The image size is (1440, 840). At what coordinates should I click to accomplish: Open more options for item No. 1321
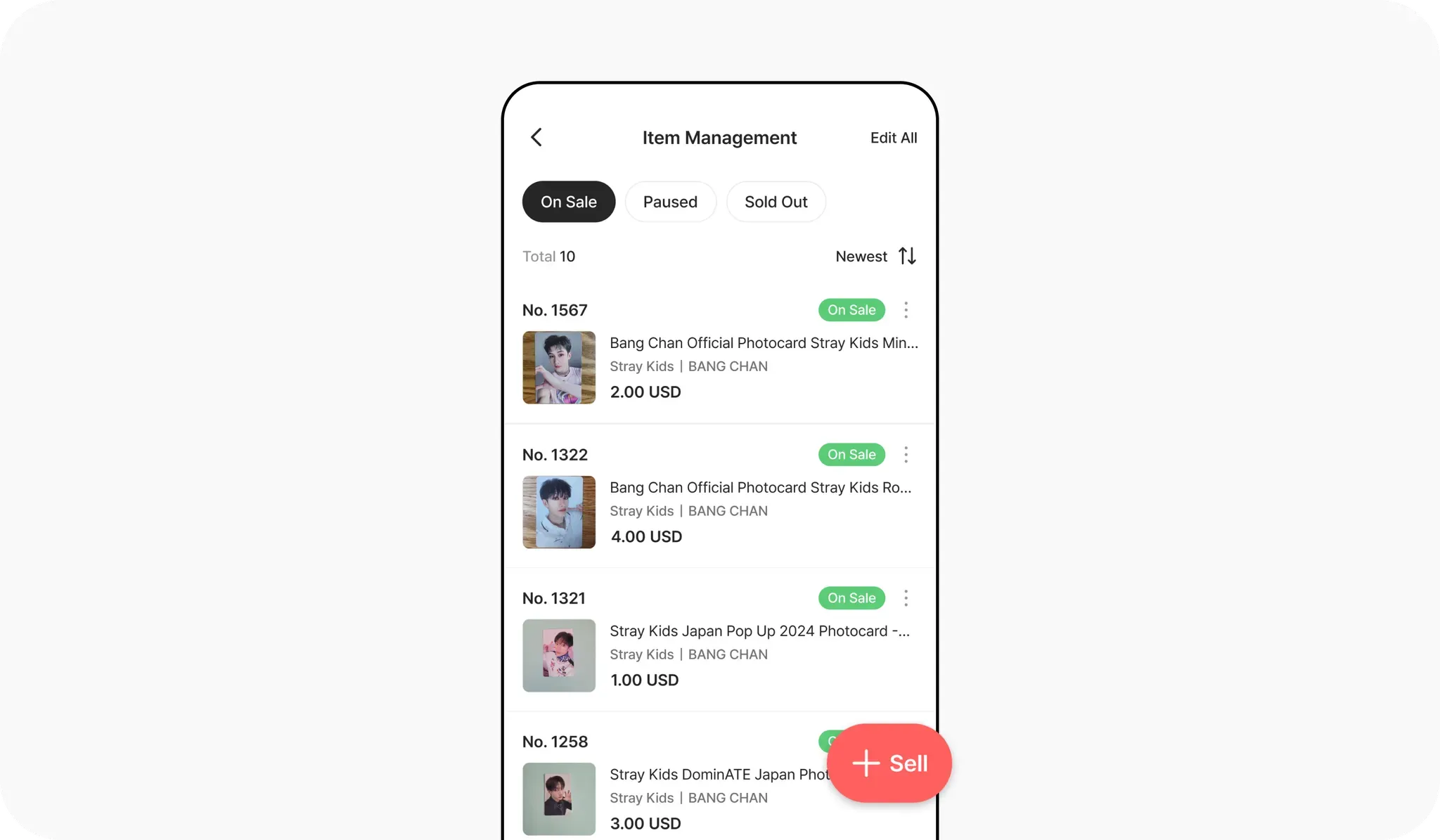[906, 598]
